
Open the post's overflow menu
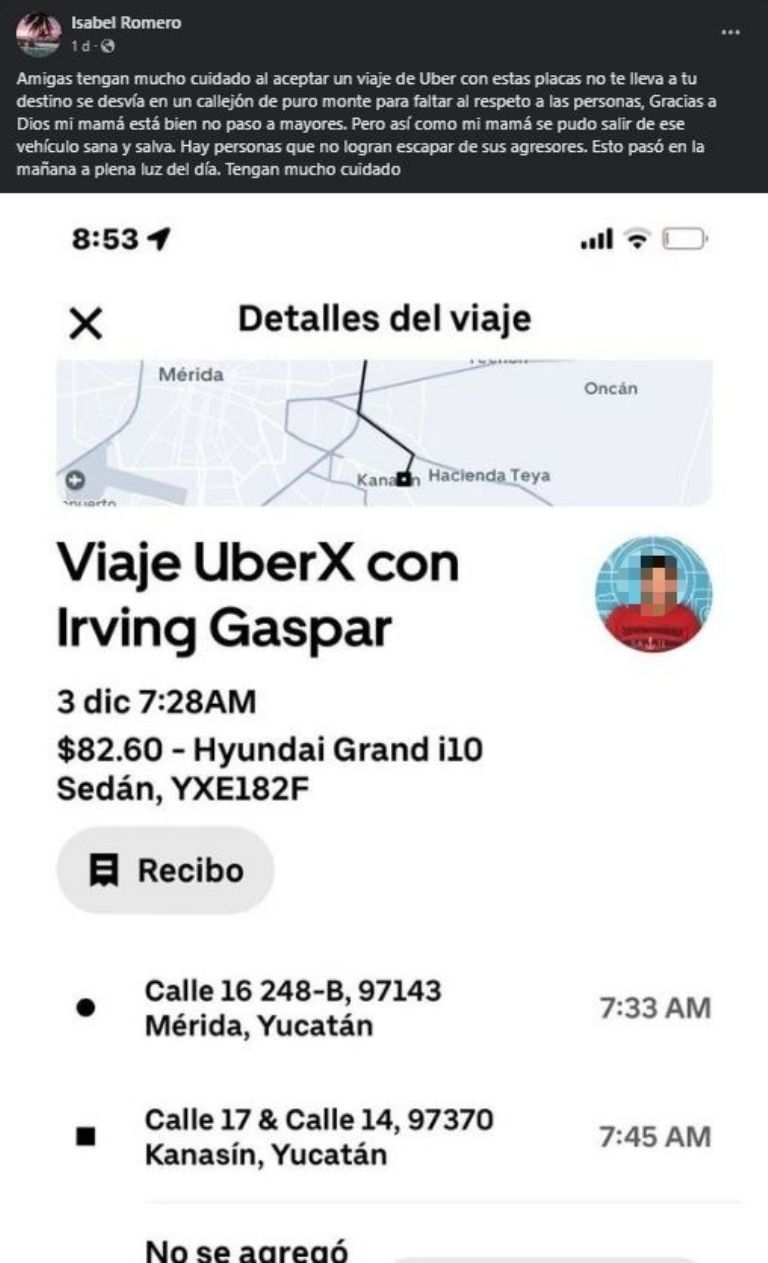click(730, 31)
